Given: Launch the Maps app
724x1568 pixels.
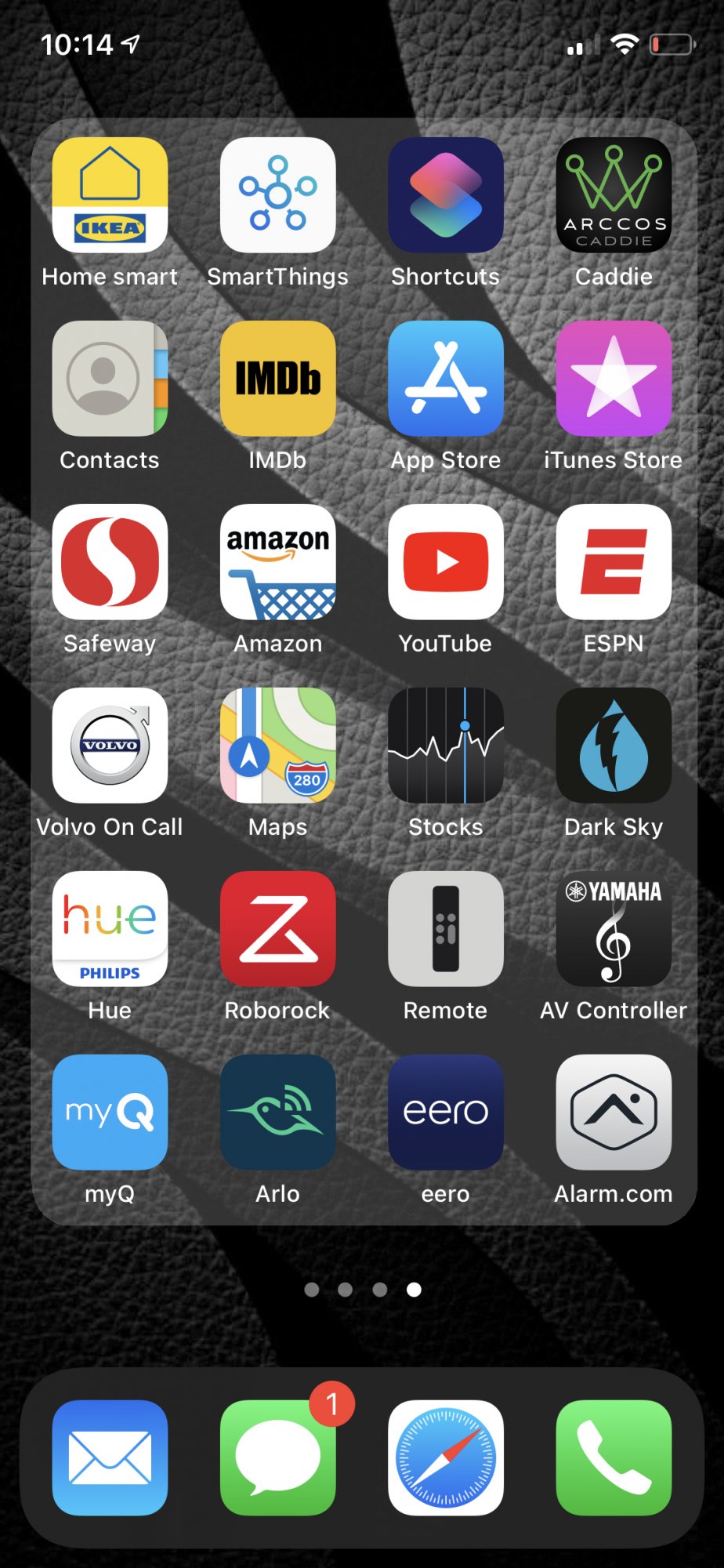Looking at the screenshot, I should pos(277,746).
